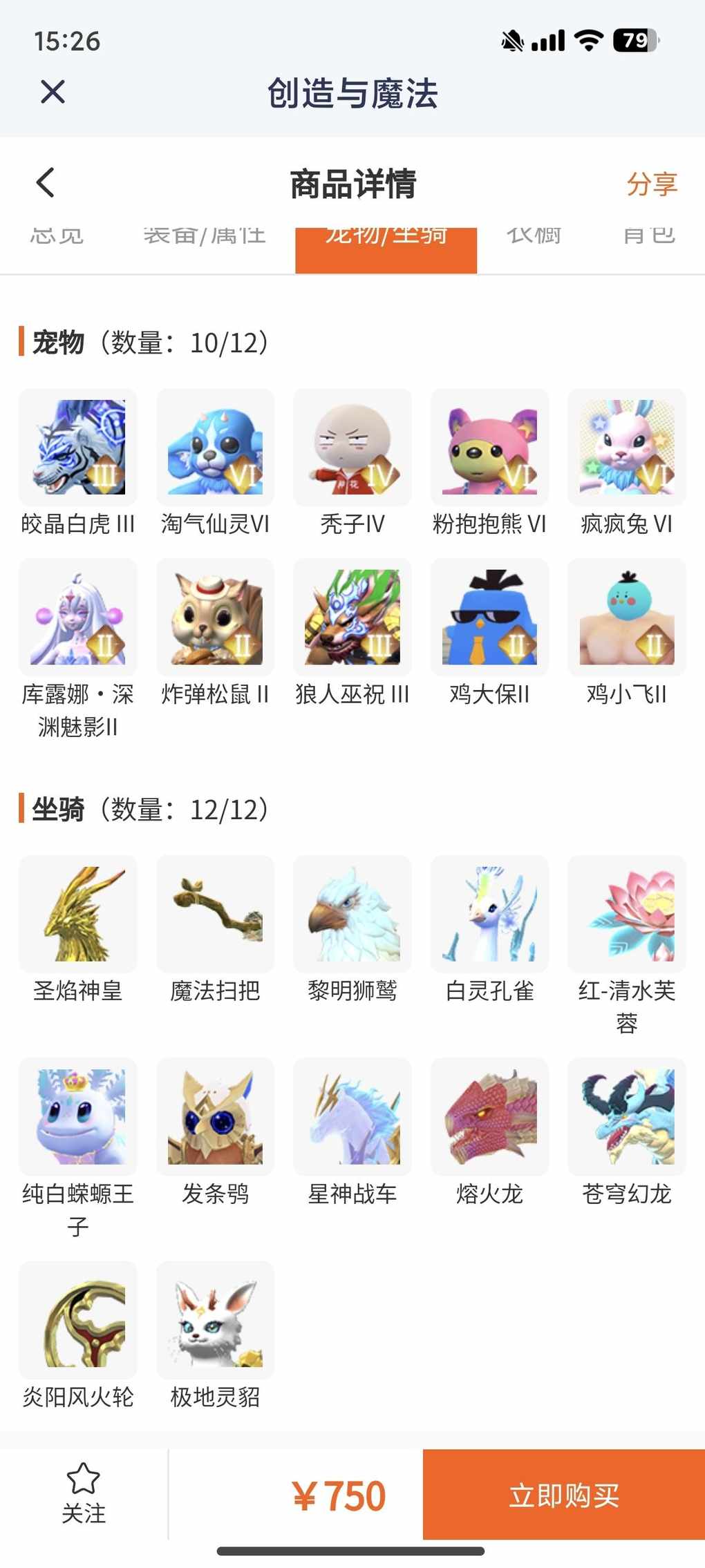Viewport: 705px width, 1568px height.
Task: Switch to the 装备/属性 tab
Action: [205, 238]
